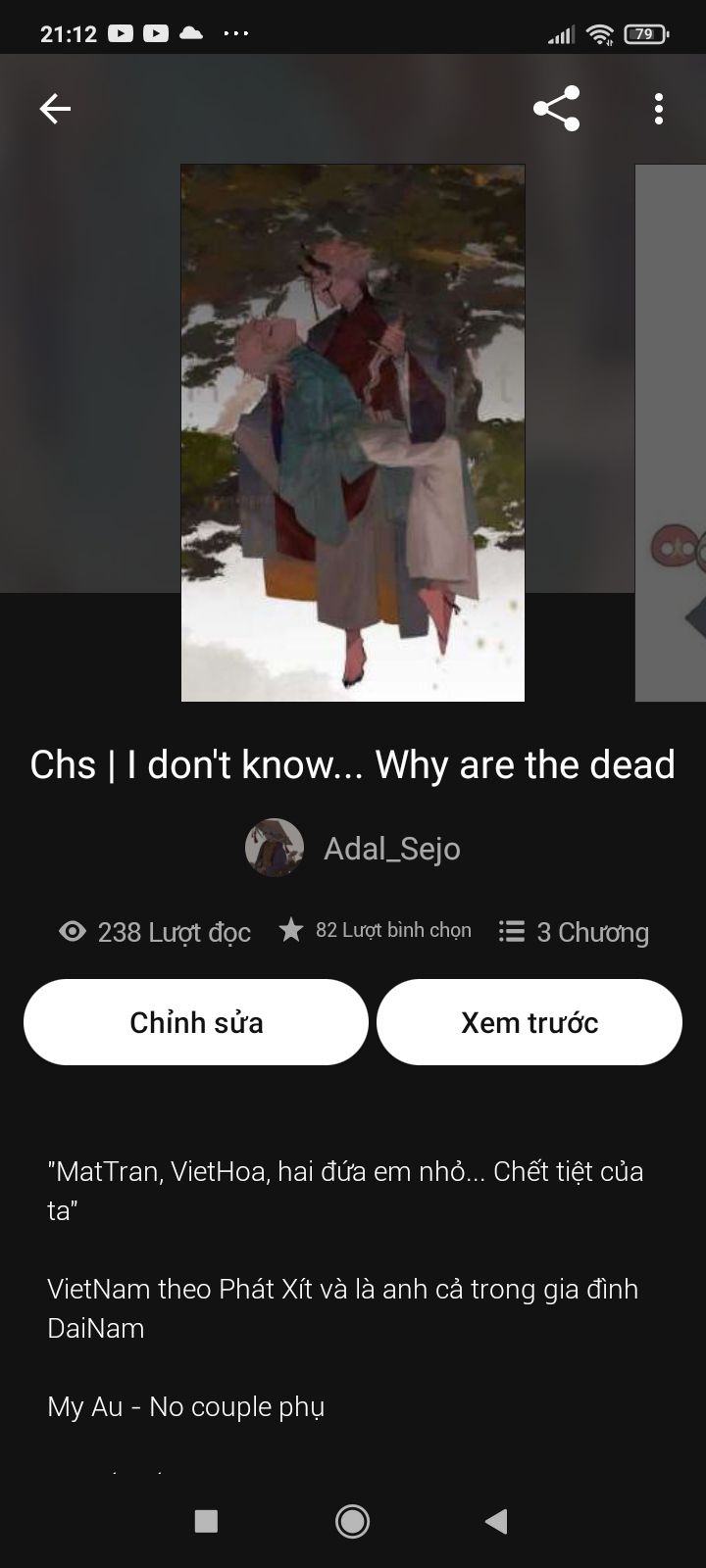Image resolution: width=706 pixels, height=1568 pixels.
Task: Tap the system home button
Action: pos(352,1521)
